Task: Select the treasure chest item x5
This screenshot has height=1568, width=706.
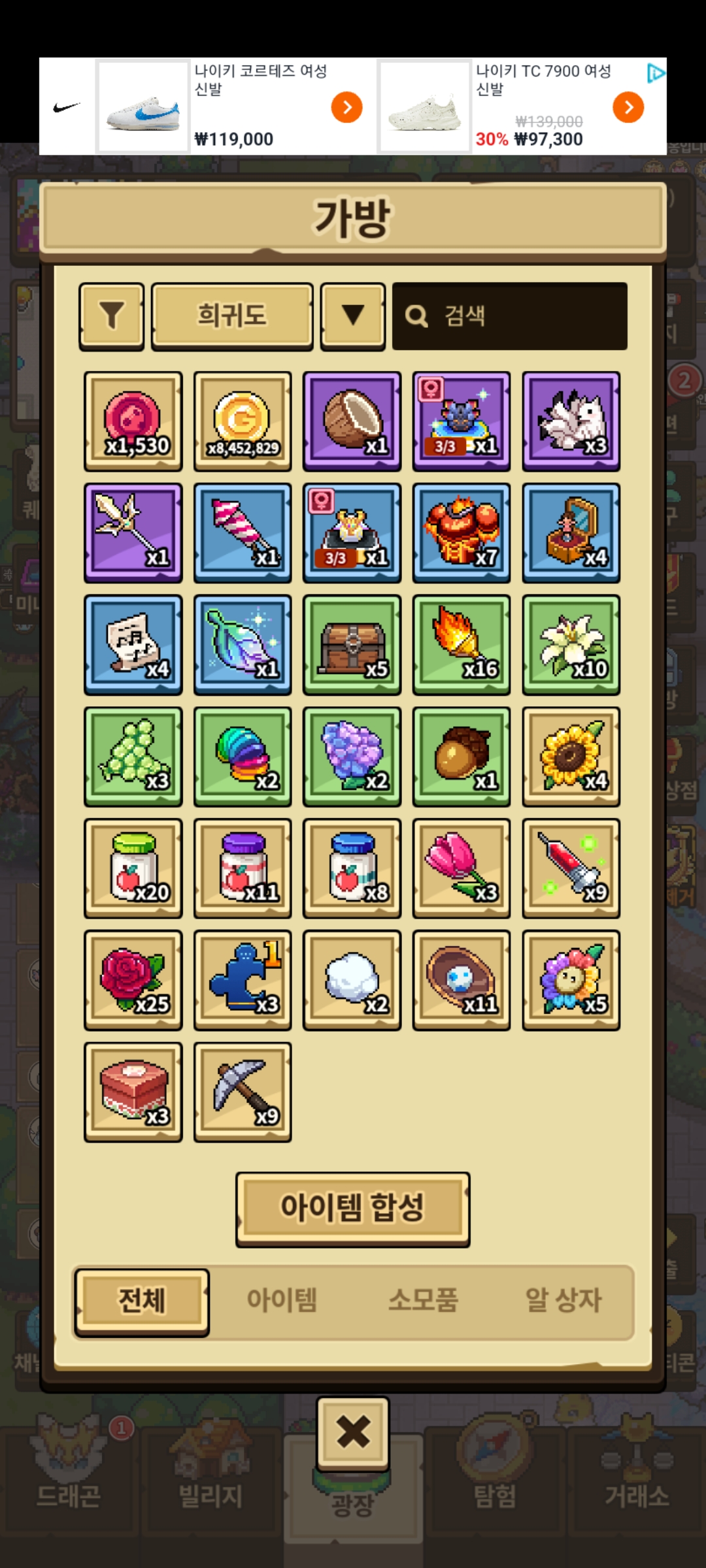Action: [x=352, y=645]
